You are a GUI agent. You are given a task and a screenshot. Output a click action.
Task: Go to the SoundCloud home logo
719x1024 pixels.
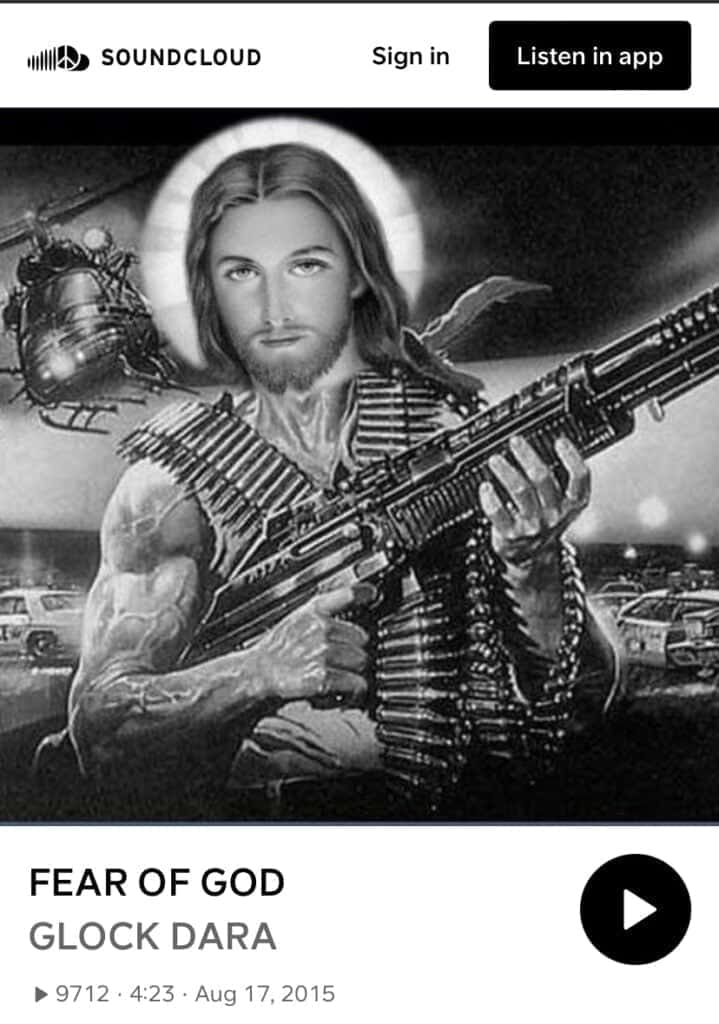click(144, 57)
